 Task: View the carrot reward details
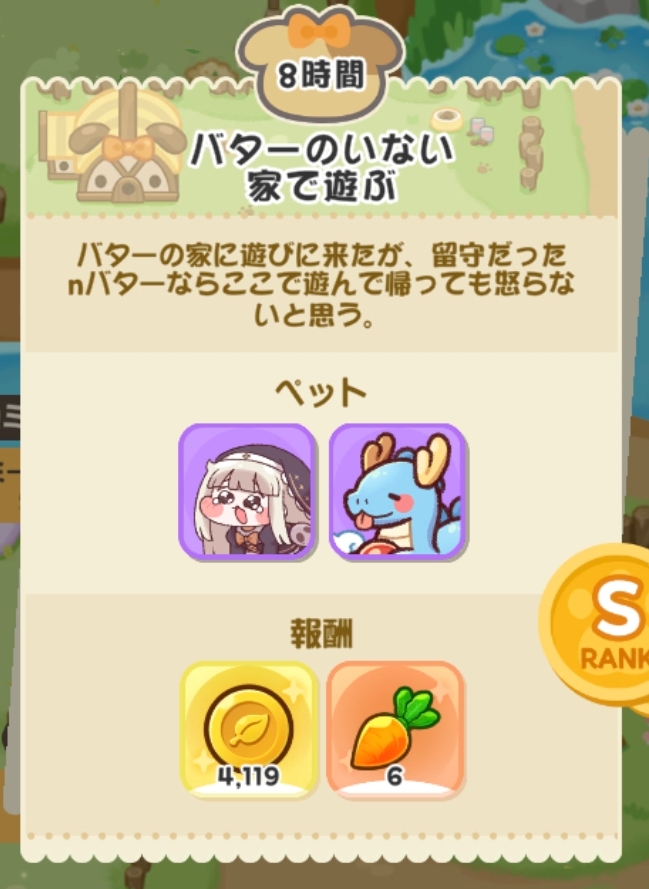click(x=396, y=730)
